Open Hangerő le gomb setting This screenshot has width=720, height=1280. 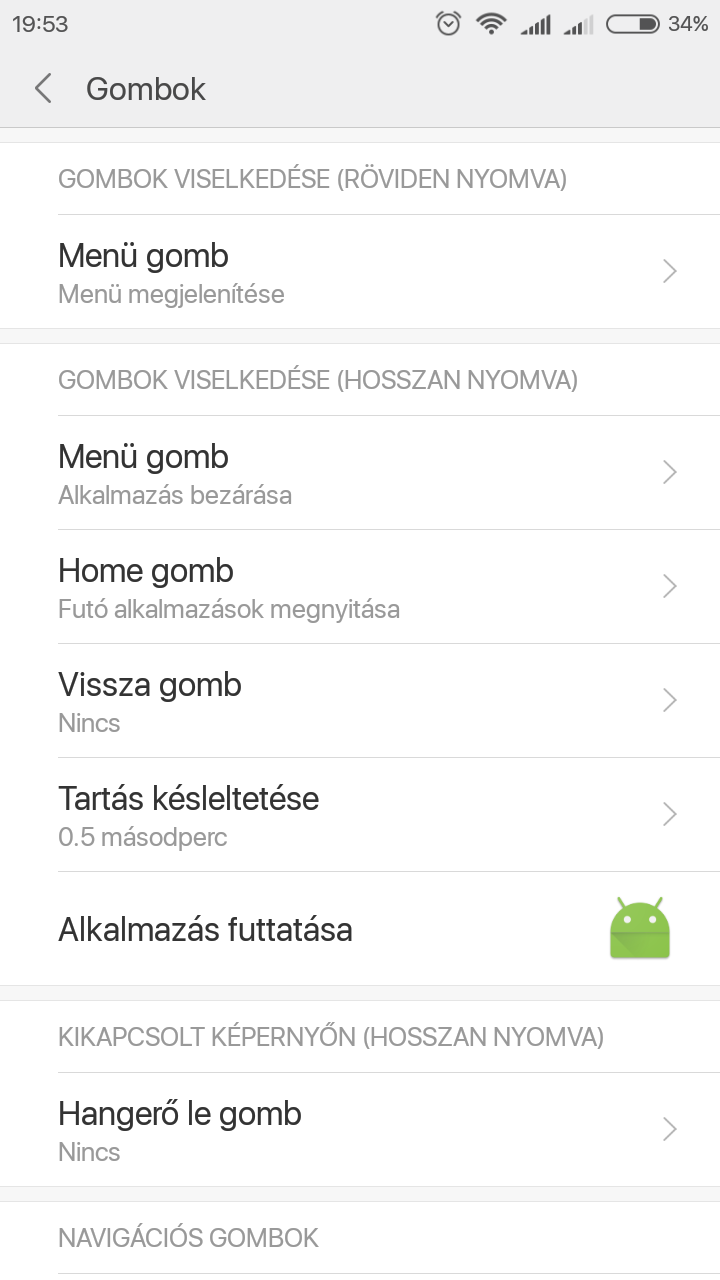[x=360, y=1130]
